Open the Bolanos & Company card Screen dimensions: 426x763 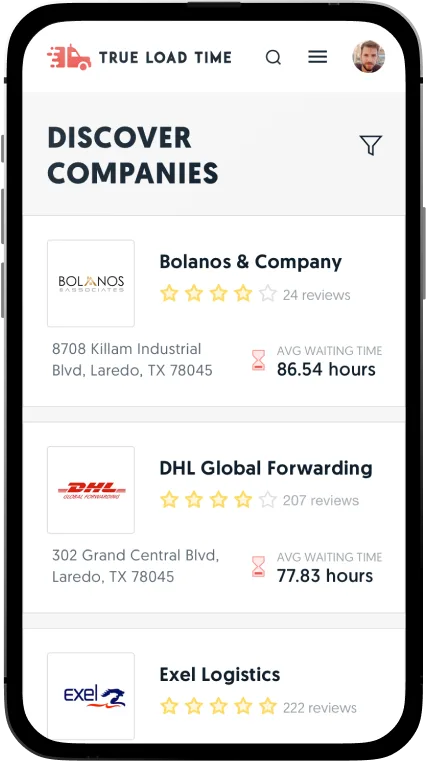(x=214, y=310)
